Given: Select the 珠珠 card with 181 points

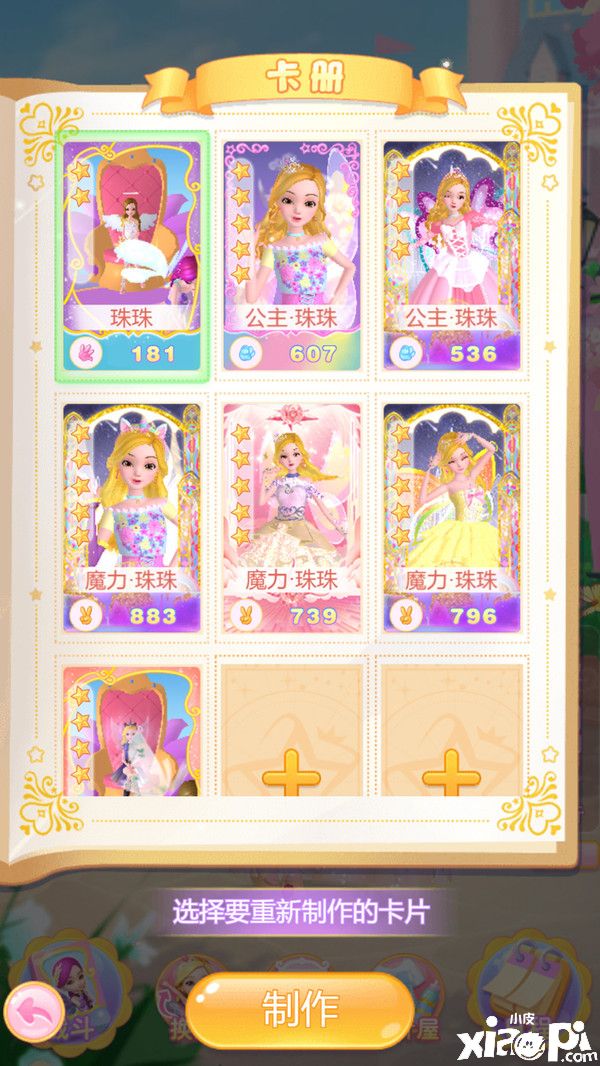Looking at the screenshot, I should pyautogui.click(x=132, y=256).
